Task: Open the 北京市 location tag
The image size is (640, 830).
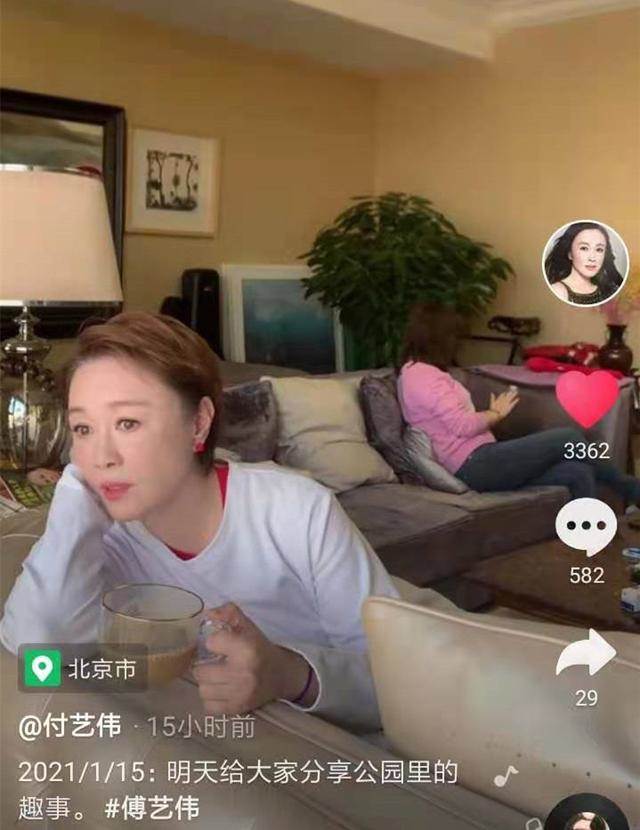Action: 83,667
